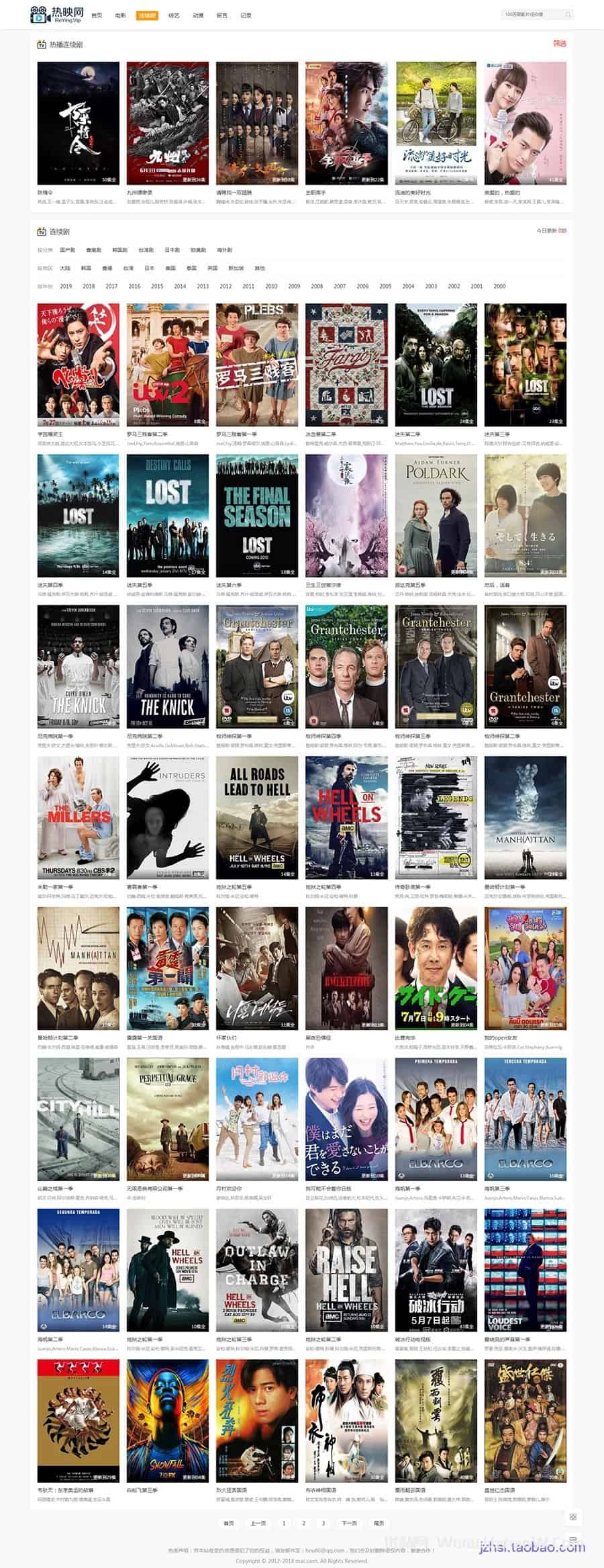Open 亲爱的，热爱的 poster
Viewport: 604px width, 1568px height.
[525, 123]
